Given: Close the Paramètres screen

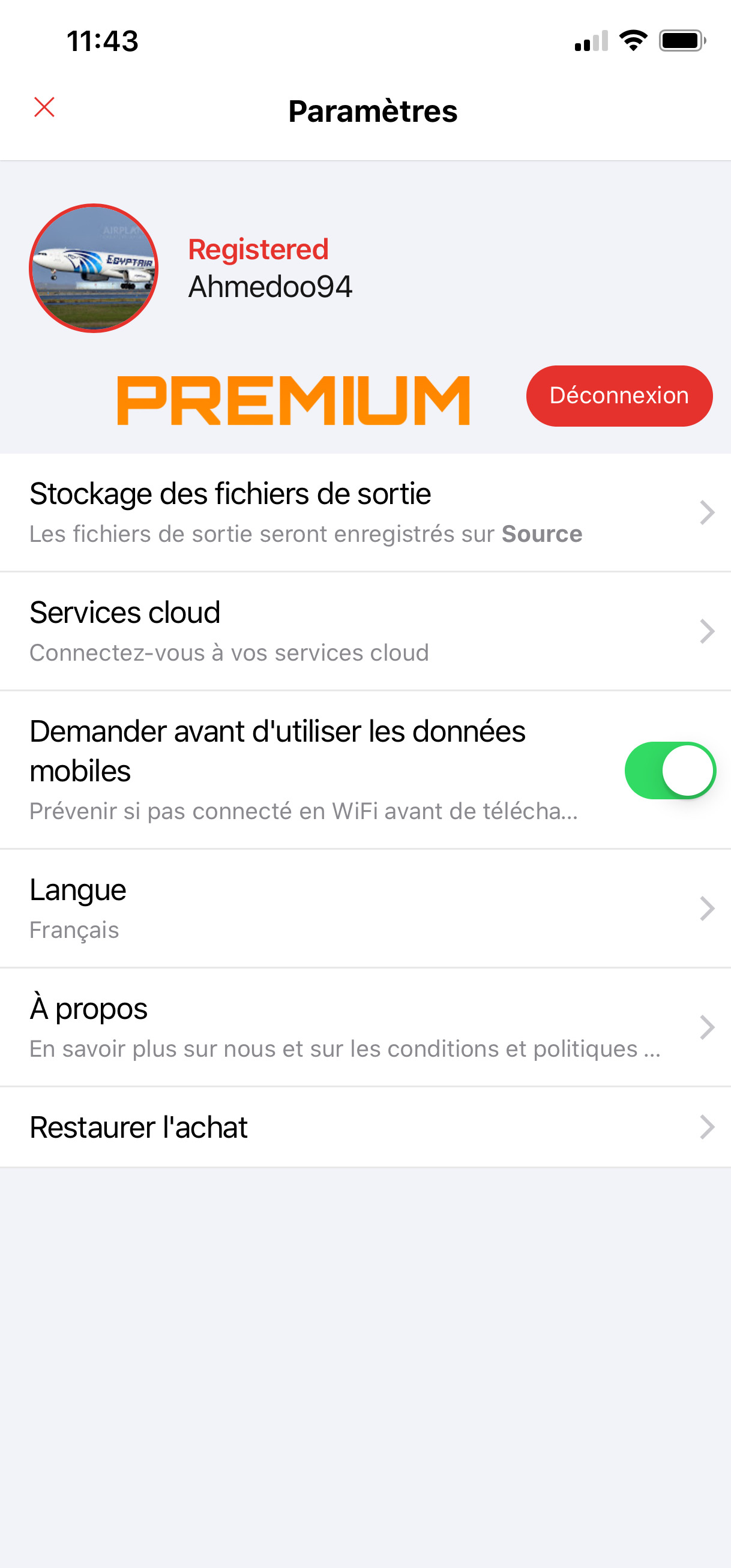Looking at the screenshot, I should pos(44,107).
